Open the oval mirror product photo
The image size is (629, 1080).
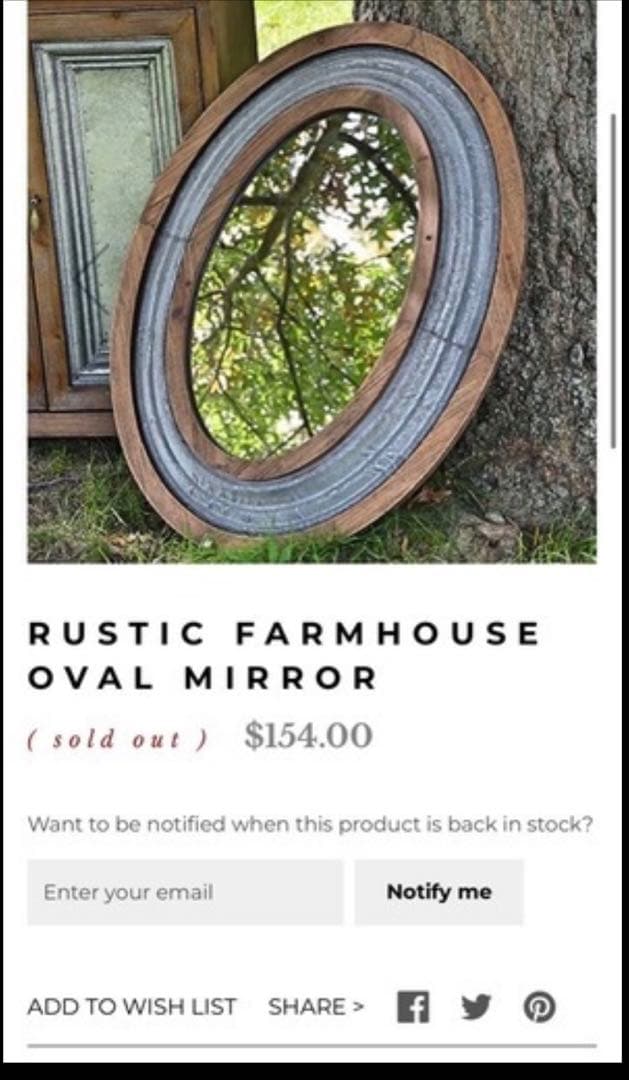(312, 280)
